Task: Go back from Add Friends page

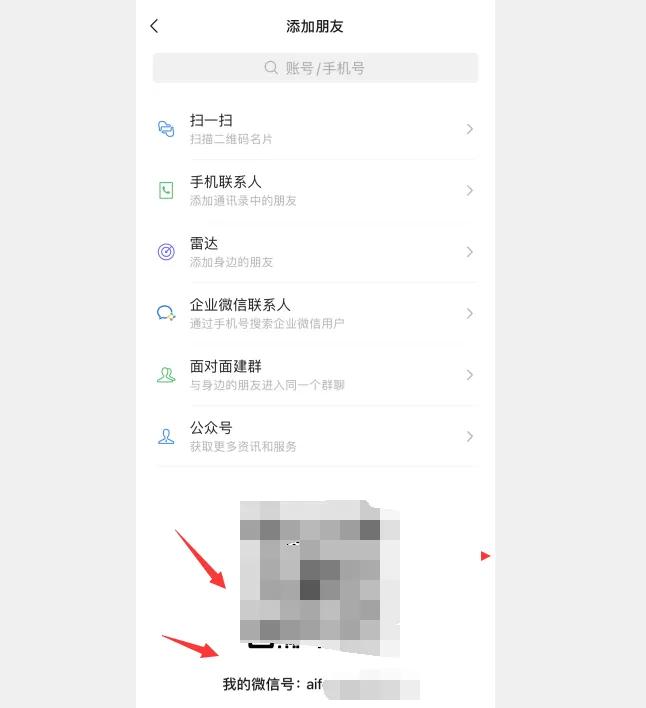Action: (154, 26)
